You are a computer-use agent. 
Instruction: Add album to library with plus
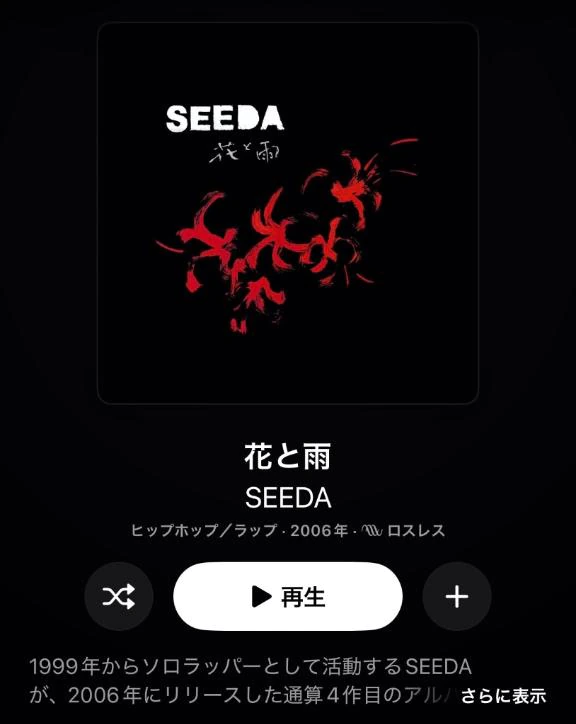point(457,597)
